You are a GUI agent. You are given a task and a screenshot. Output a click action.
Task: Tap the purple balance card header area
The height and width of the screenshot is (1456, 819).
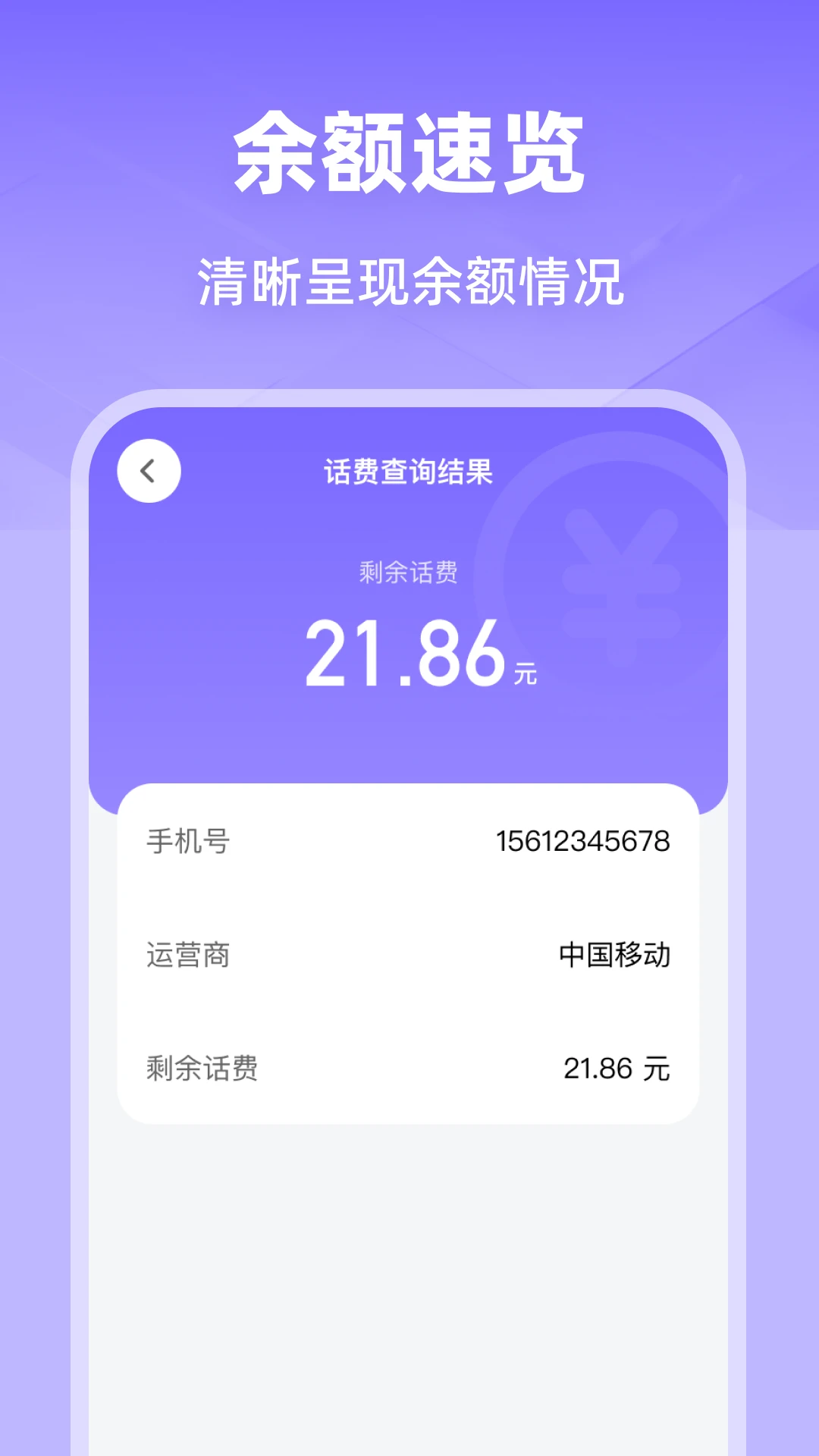(409, 470)
